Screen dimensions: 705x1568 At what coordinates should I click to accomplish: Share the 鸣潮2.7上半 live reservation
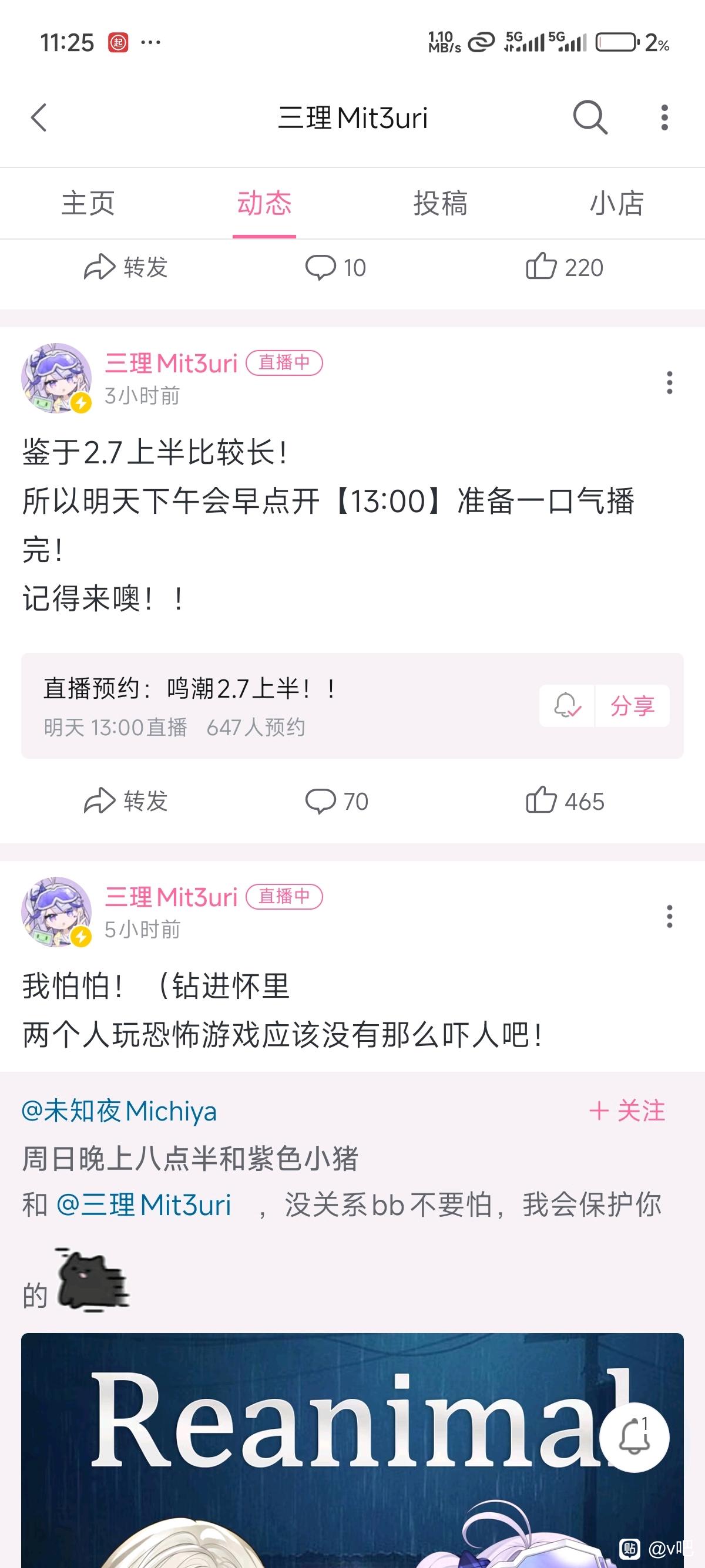coord(632,705)
